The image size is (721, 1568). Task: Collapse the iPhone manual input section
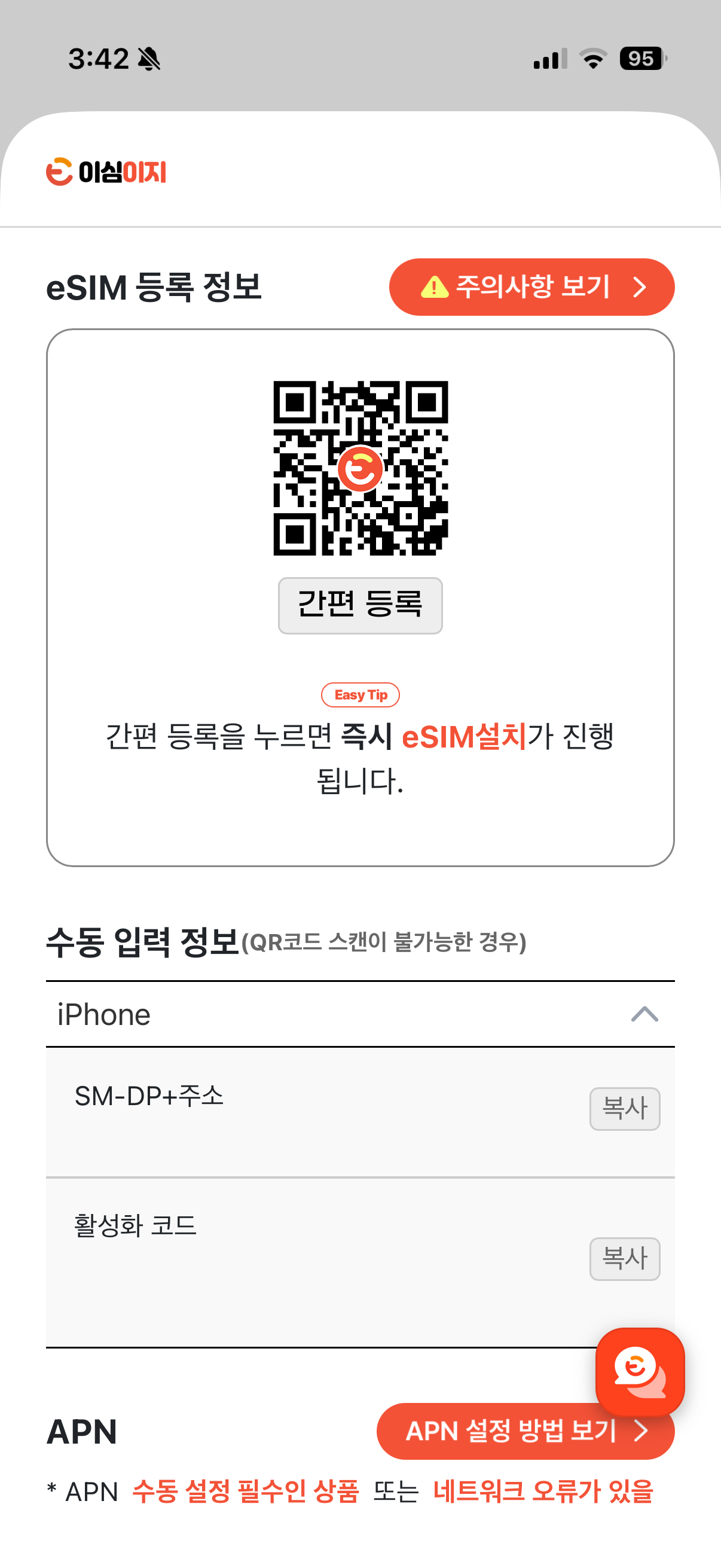coord(644,1014)
